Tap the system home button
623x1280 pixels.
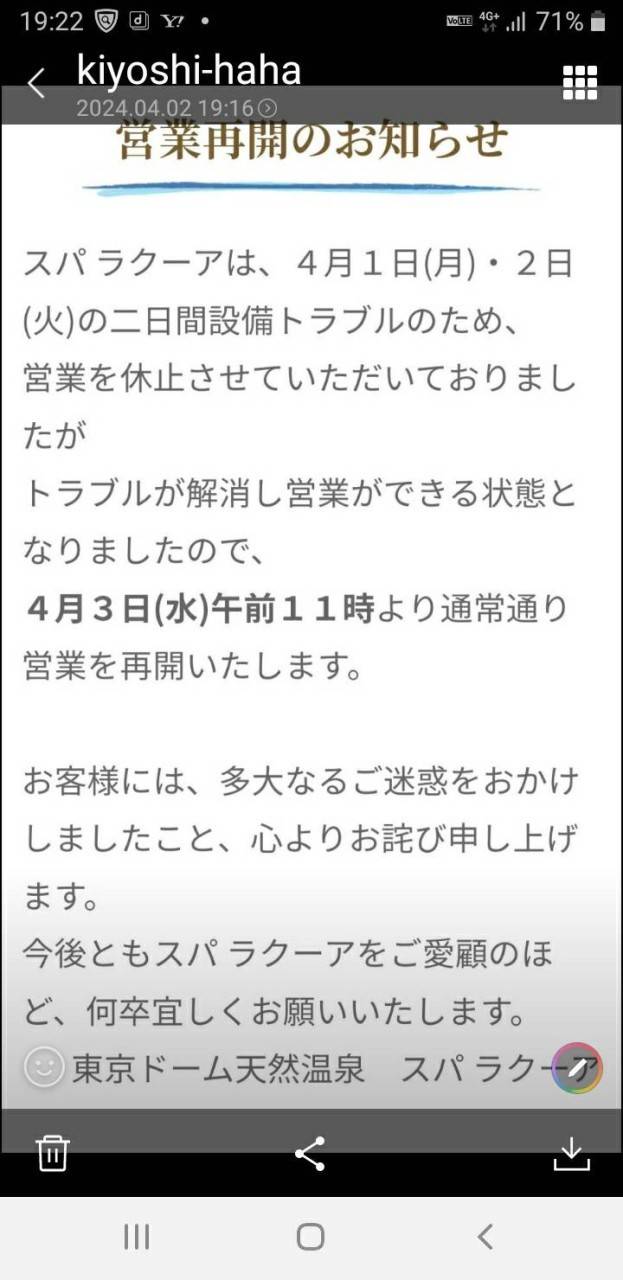click(x=310, y=1237)
